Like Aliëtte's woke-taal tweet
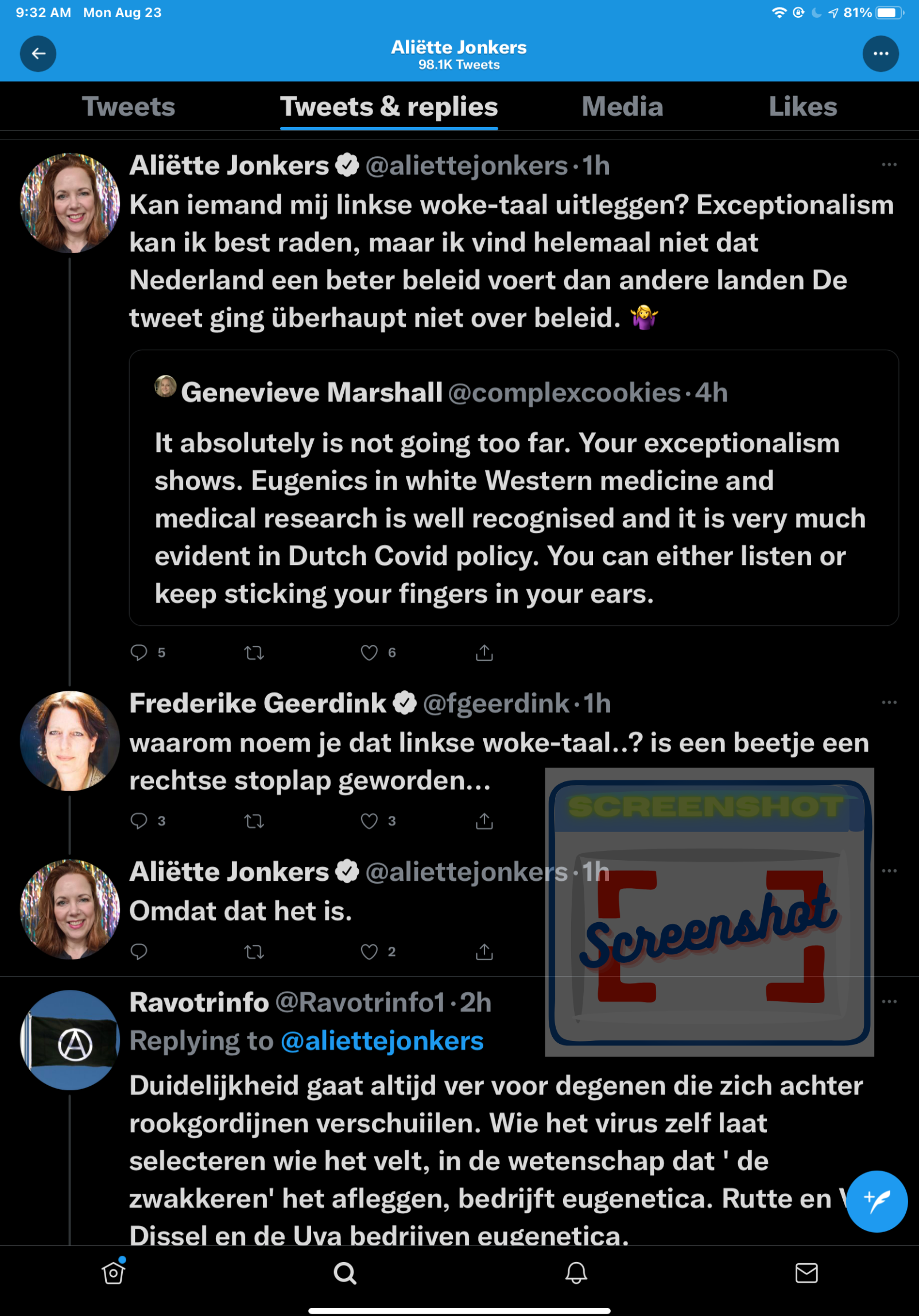 [x=369, y=652]
